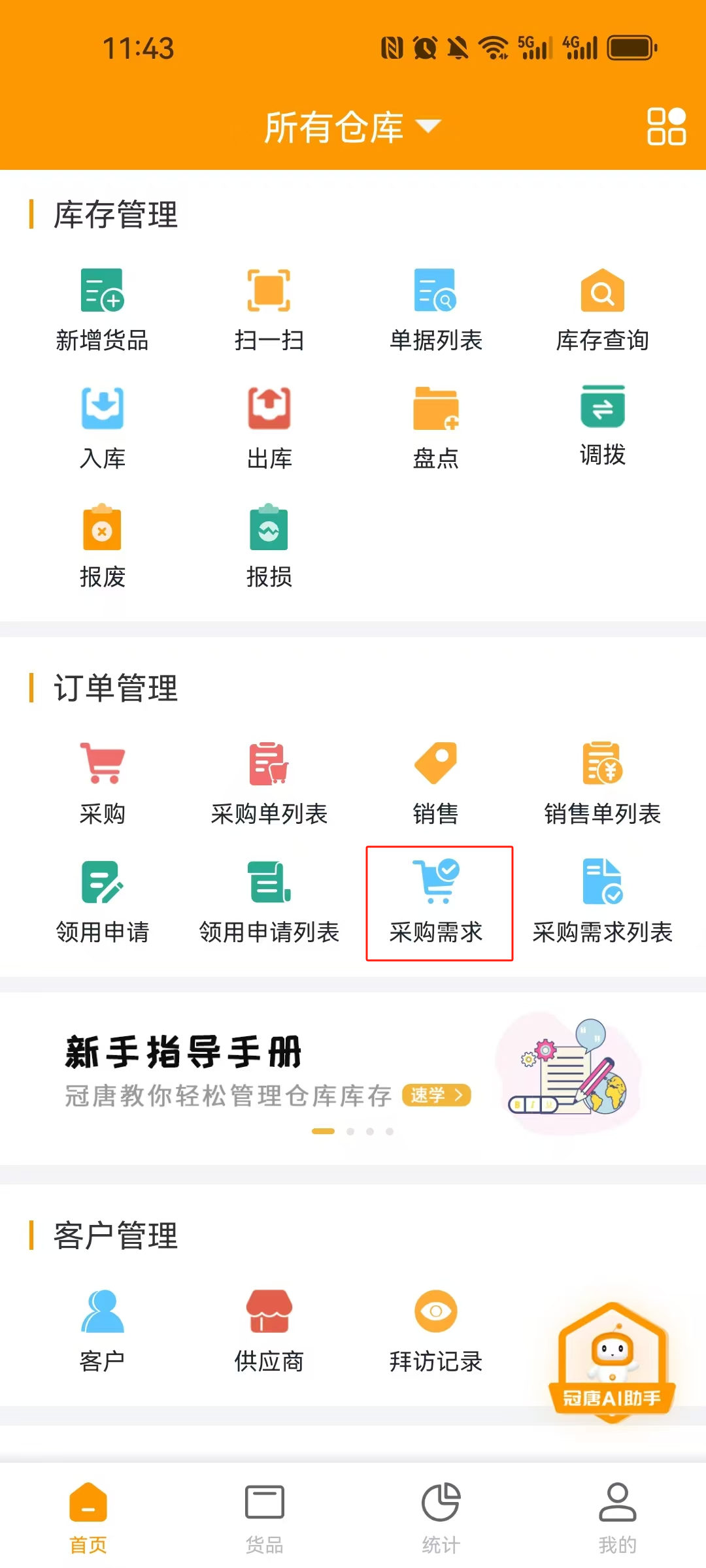Open the grid menu icon in header

pyautogui.click(x=665, y=126)
